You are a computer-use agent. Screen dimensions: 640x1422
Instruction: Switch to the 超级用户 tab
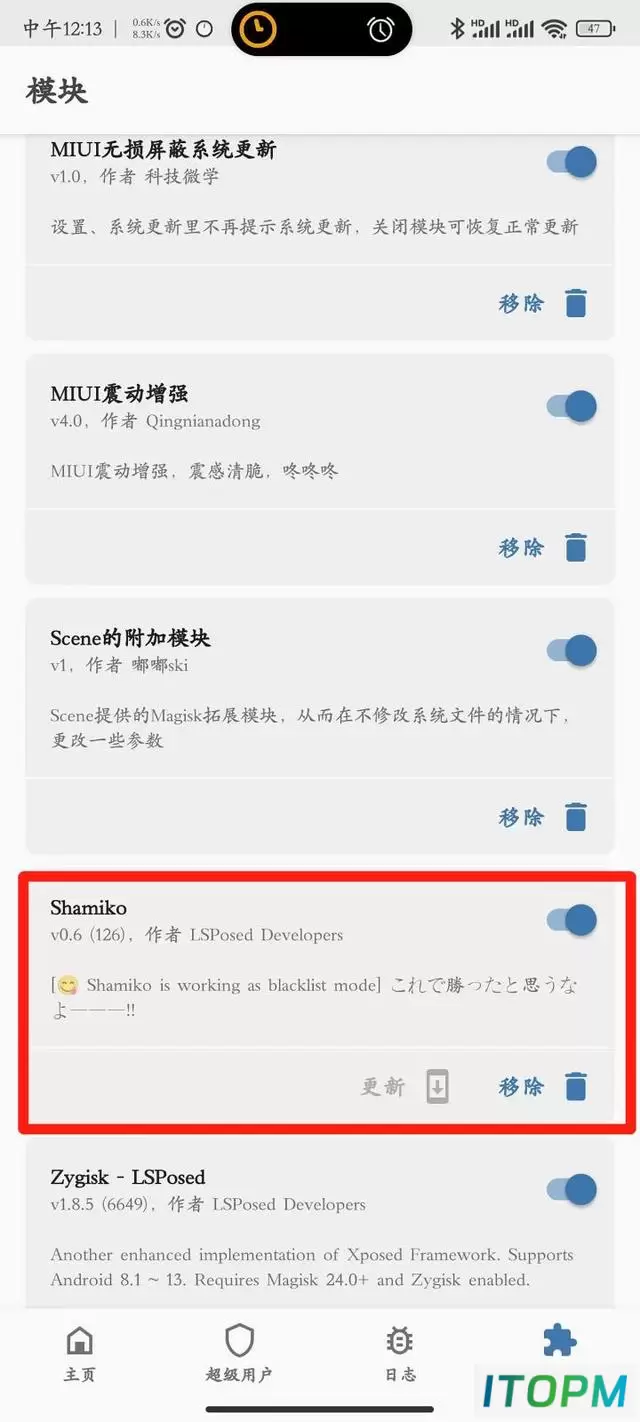pyautogui.click(x=239, y=1356)
